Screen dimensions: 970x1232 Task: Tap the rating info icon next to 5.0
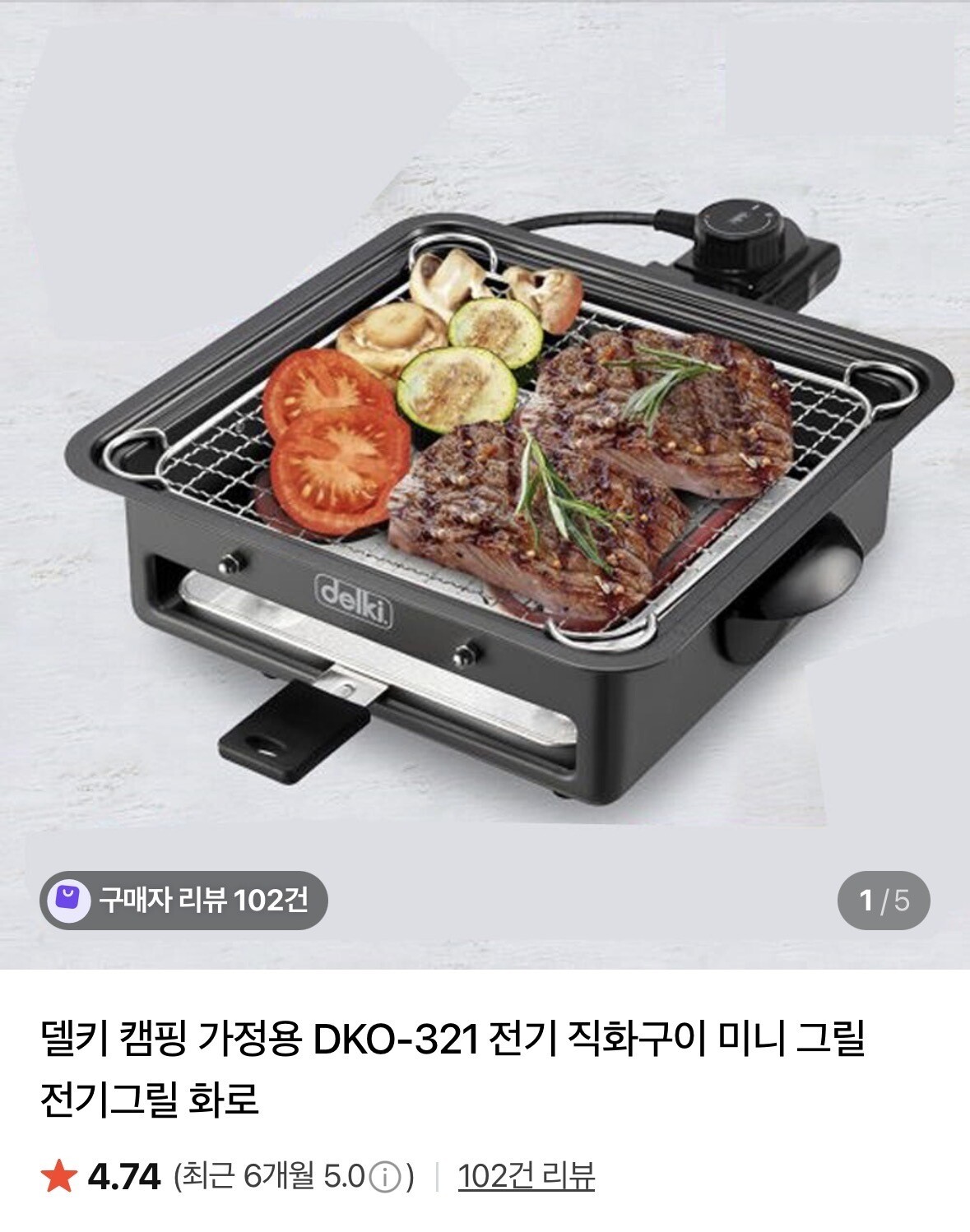coord(384,1178)
